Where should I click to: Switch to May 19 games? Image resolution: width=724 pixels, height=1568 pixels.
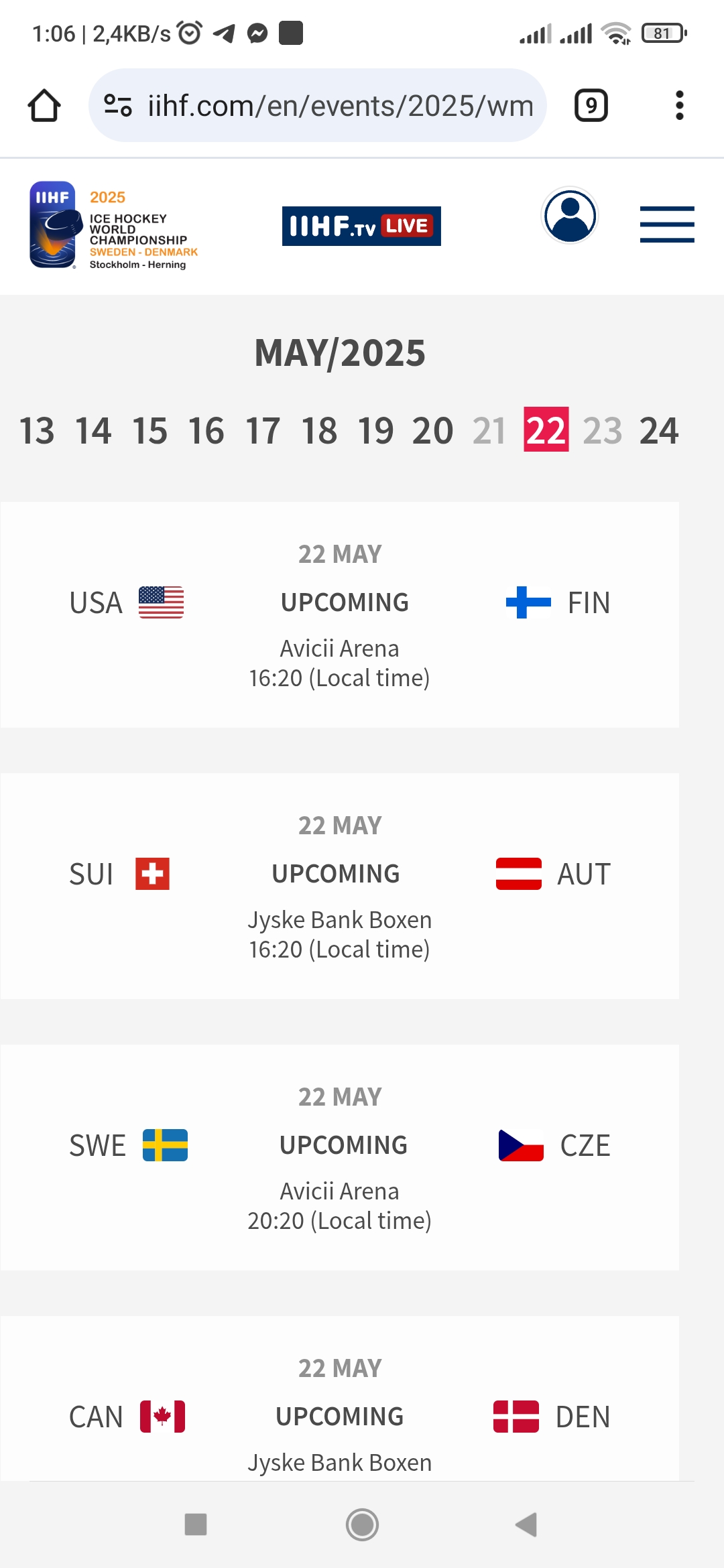(376, 430)
